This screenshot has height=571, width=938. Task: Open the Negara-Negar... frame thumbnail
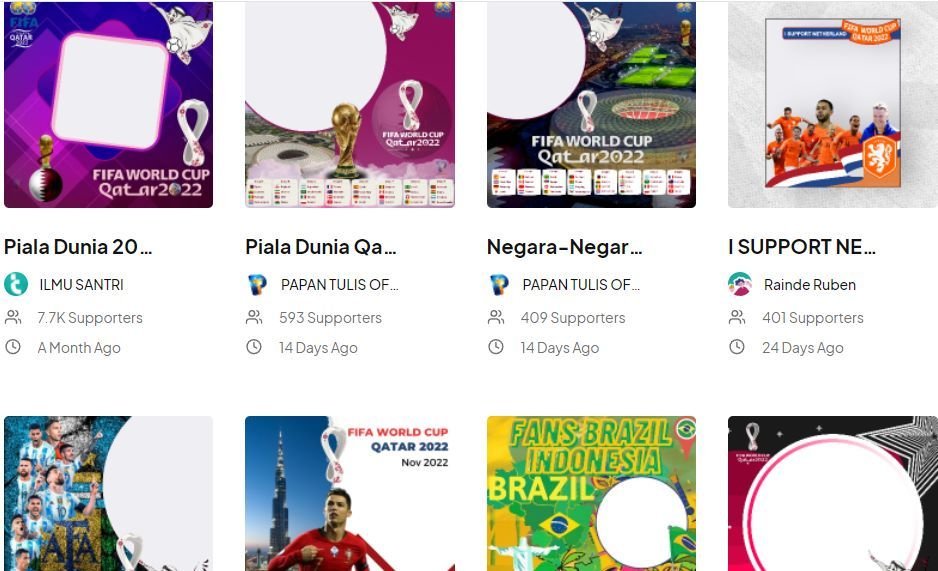click(591, 104)
